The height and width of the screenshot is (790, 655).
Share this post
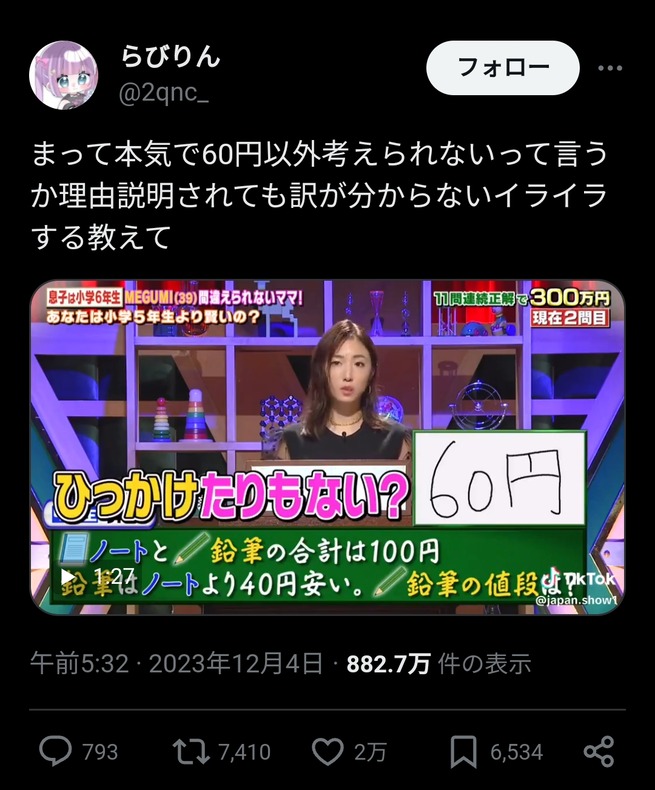[x=598, y=751]
